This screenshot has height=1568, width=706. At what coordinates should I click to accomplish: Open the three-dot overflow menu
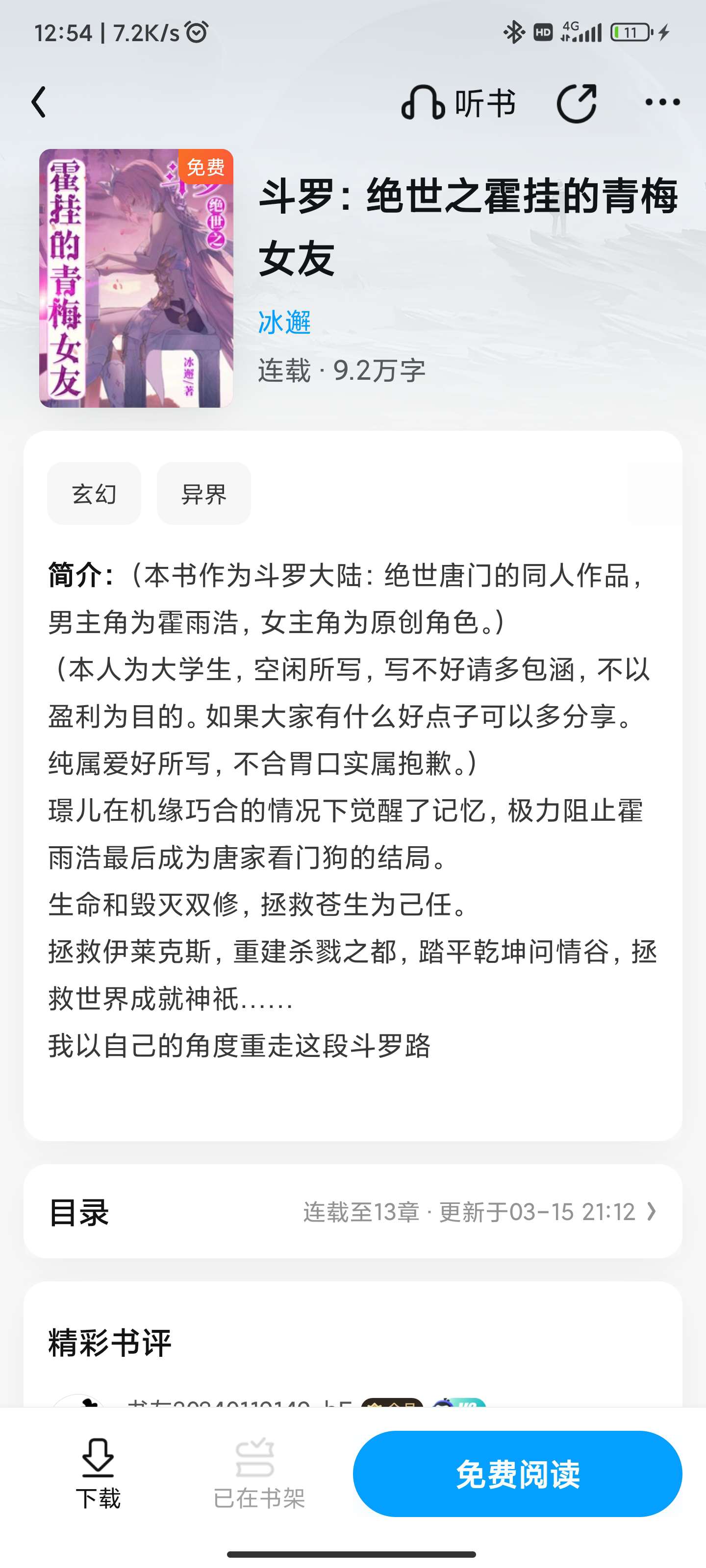(662, 102)
